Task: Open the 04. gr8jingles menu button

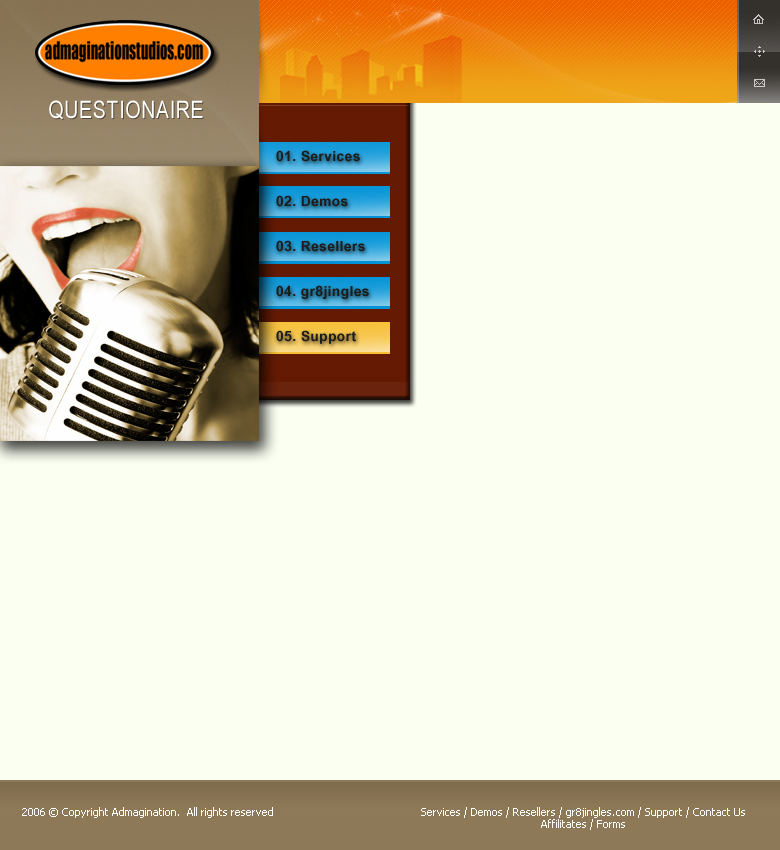Action: click(x=324, y=292)
